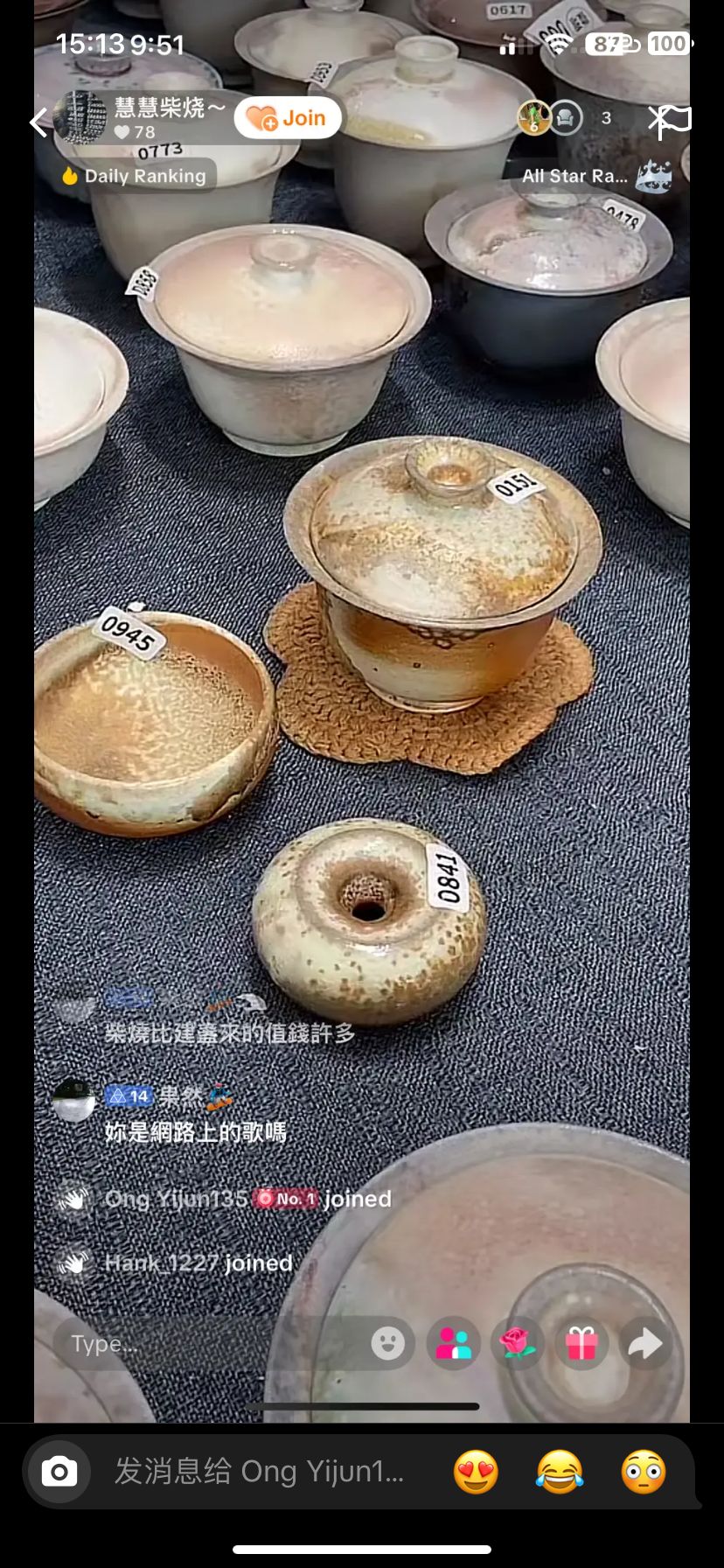
Task: React with the flushed face emoji
Action: (x=644, y=1472)
